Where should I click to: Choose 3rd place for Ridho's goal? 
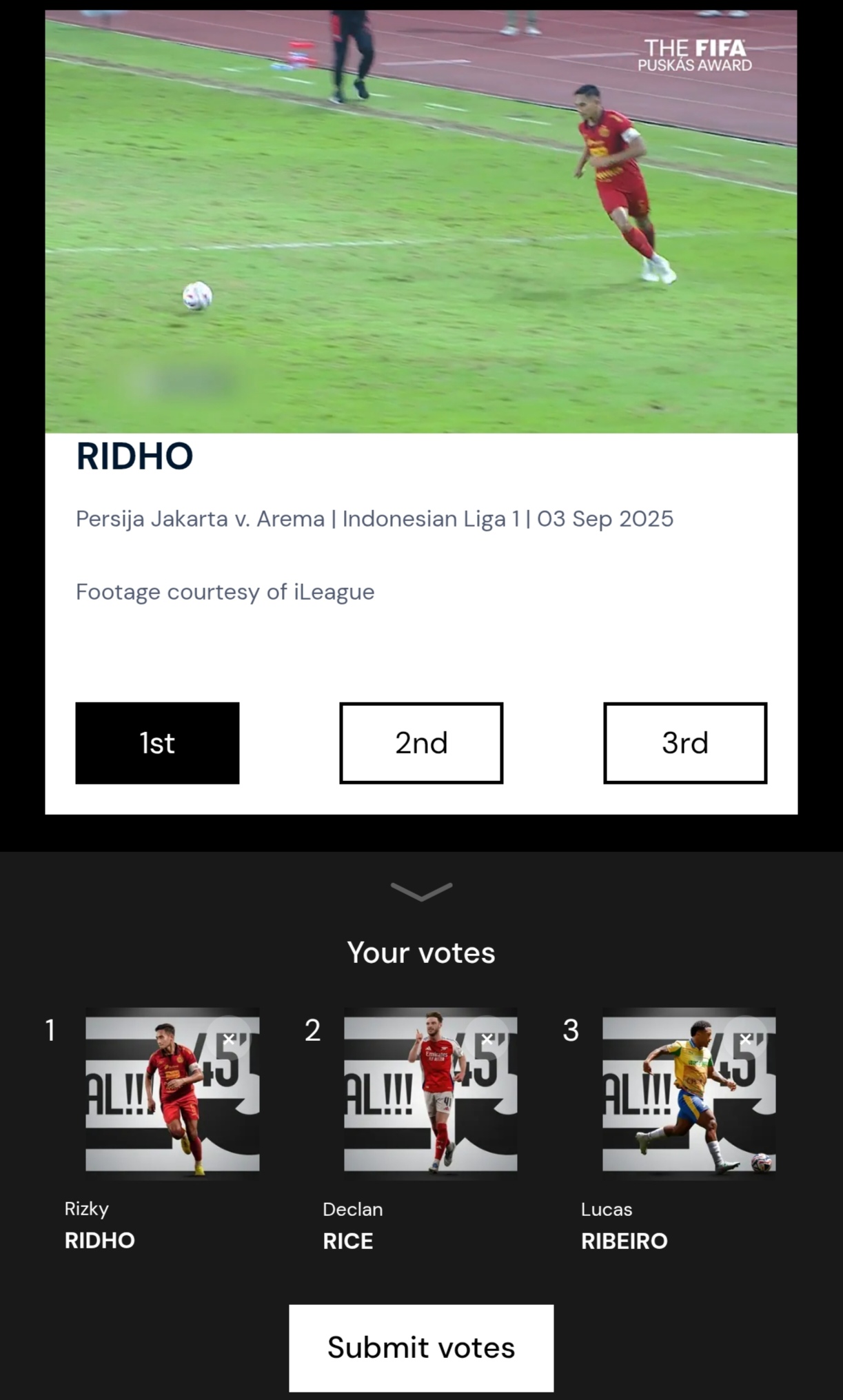(684, 742)
